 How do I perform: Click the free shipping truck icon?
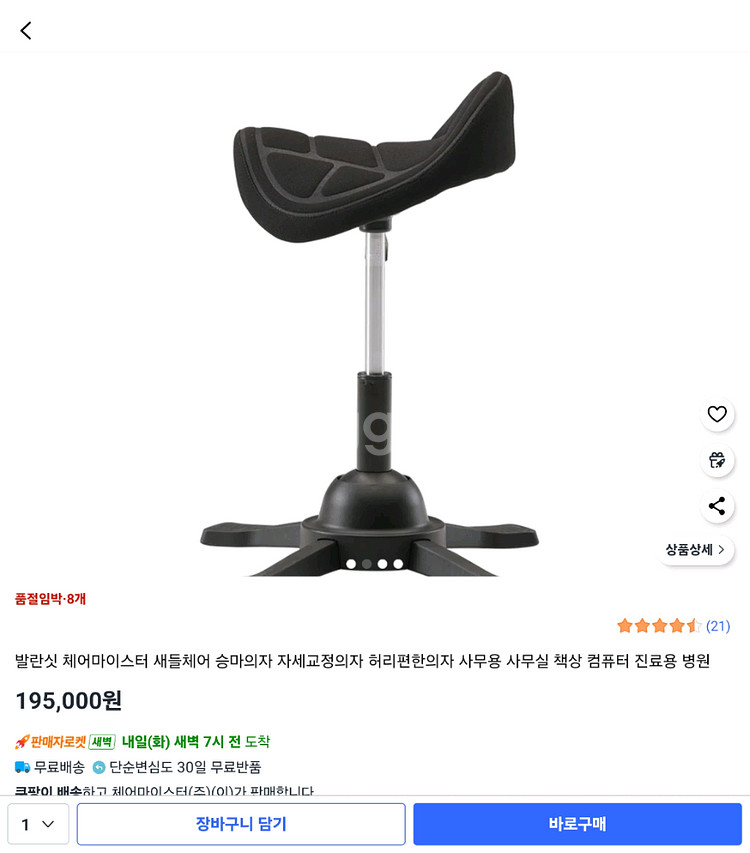22,767
